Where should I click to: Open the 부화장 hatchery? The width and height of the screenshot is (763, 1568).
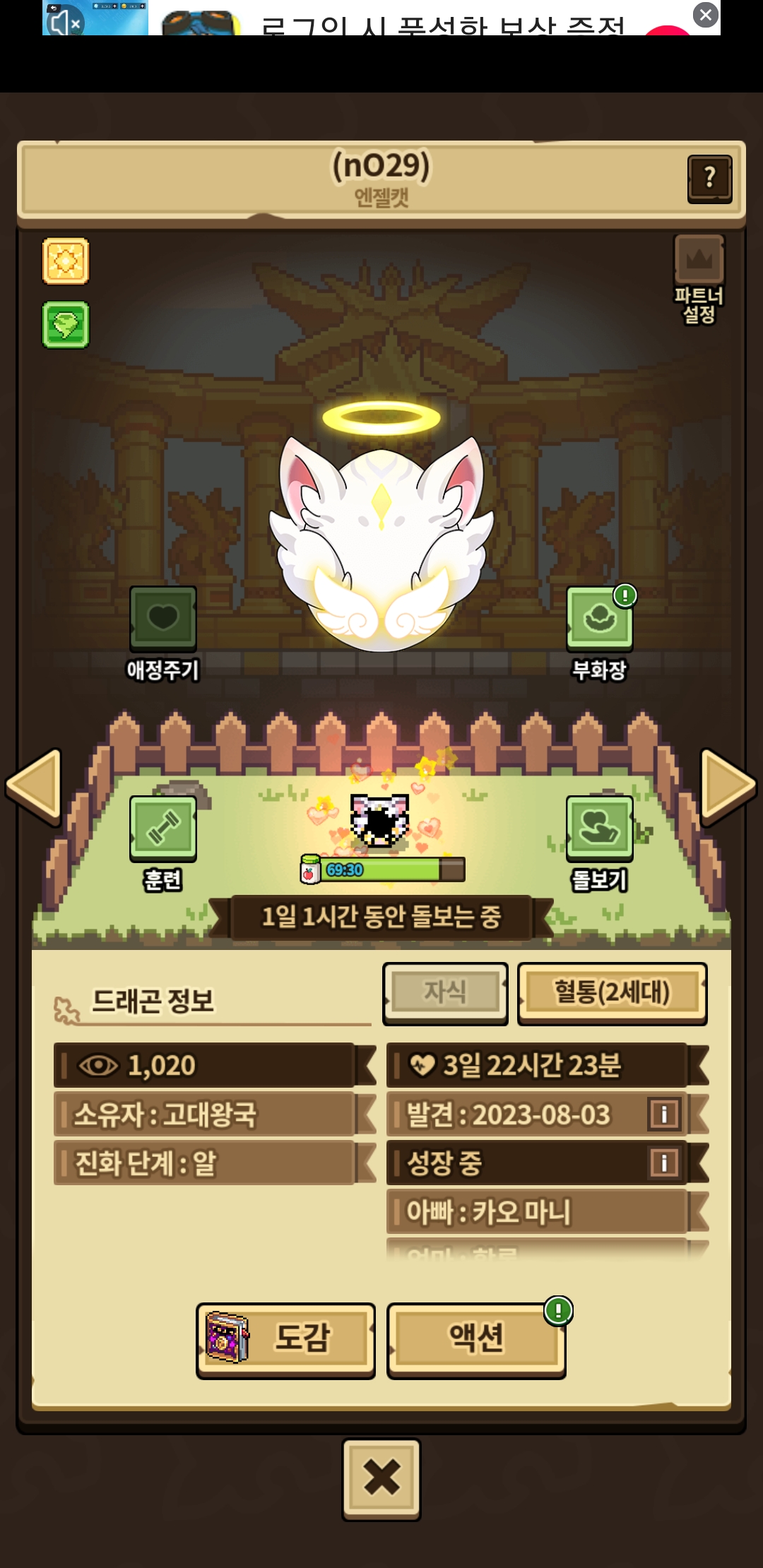(600, 634)
